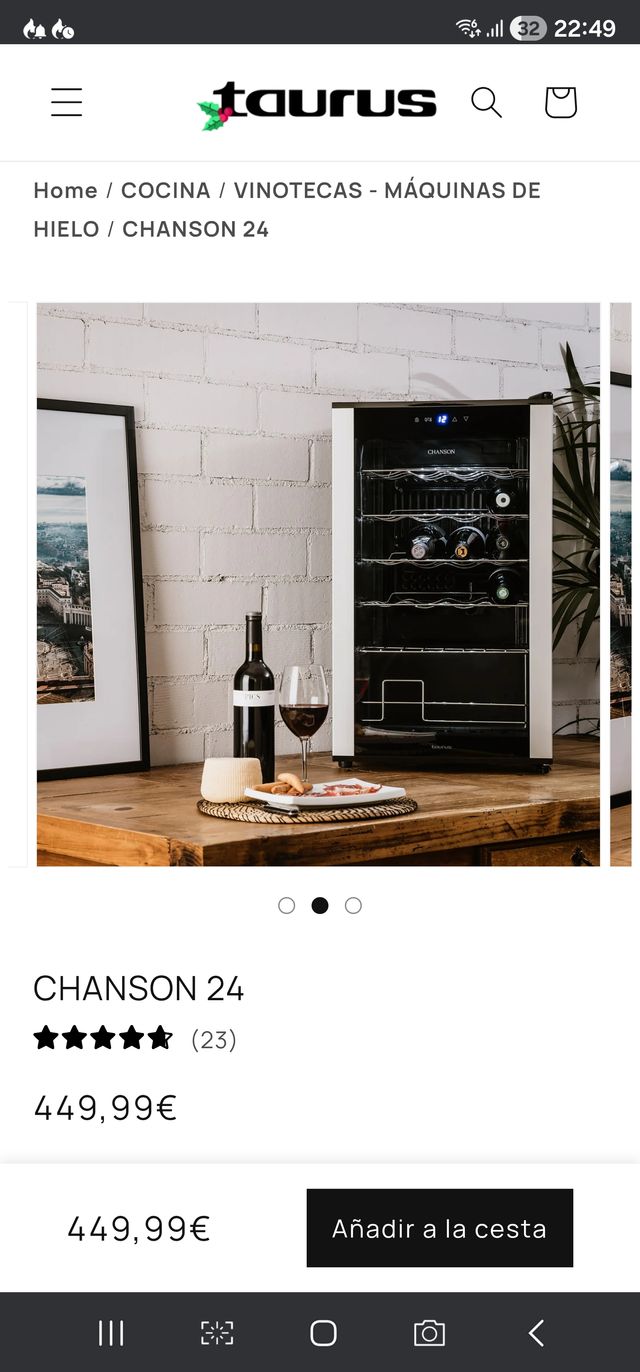The image size is (640, 1372).
Task: Tap Añadir a la cesta button
Action: pos(439,1228)
